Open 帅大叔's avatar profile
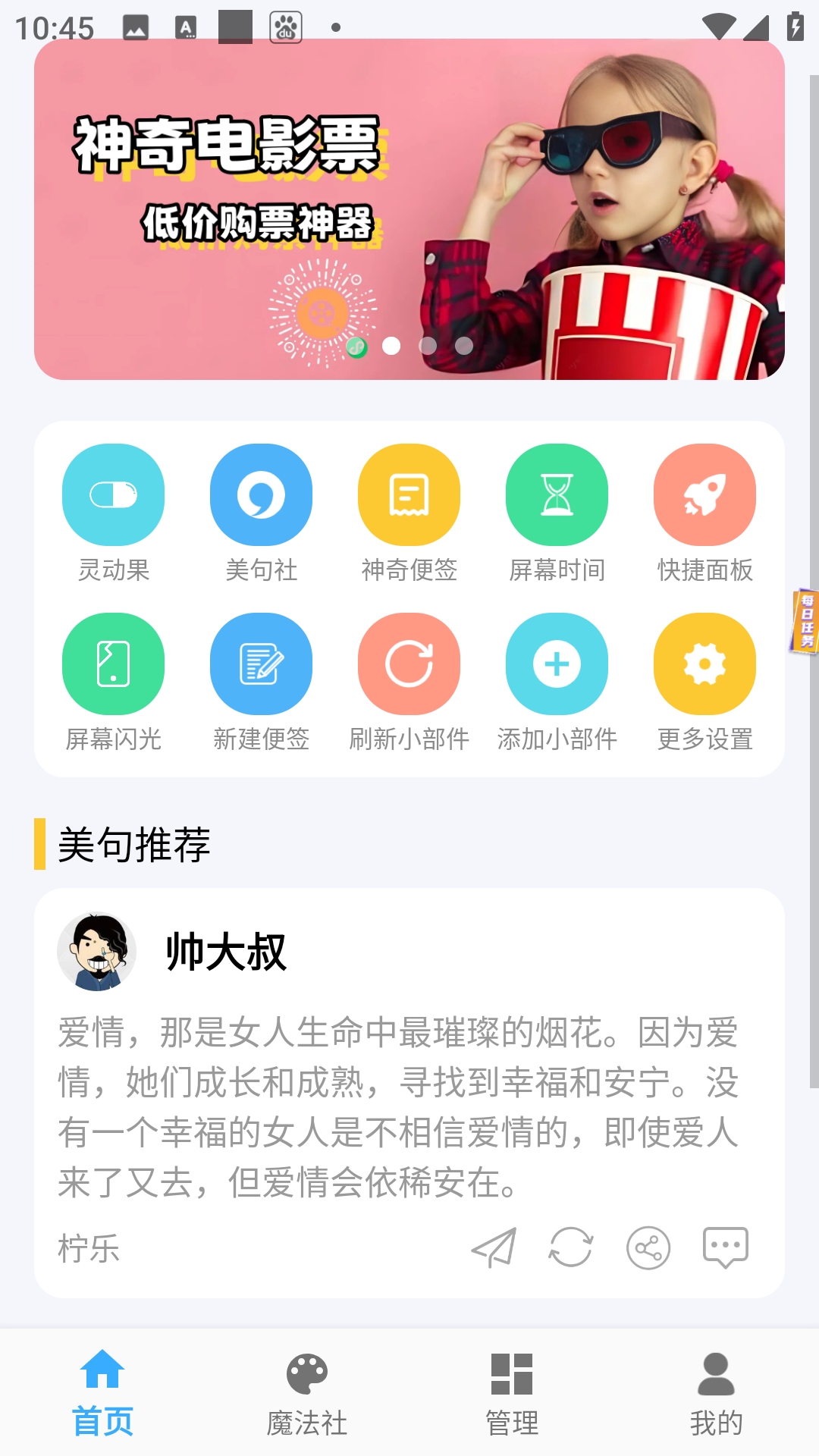The height and width of the screenshot is (1456, 819). point(97,951)
